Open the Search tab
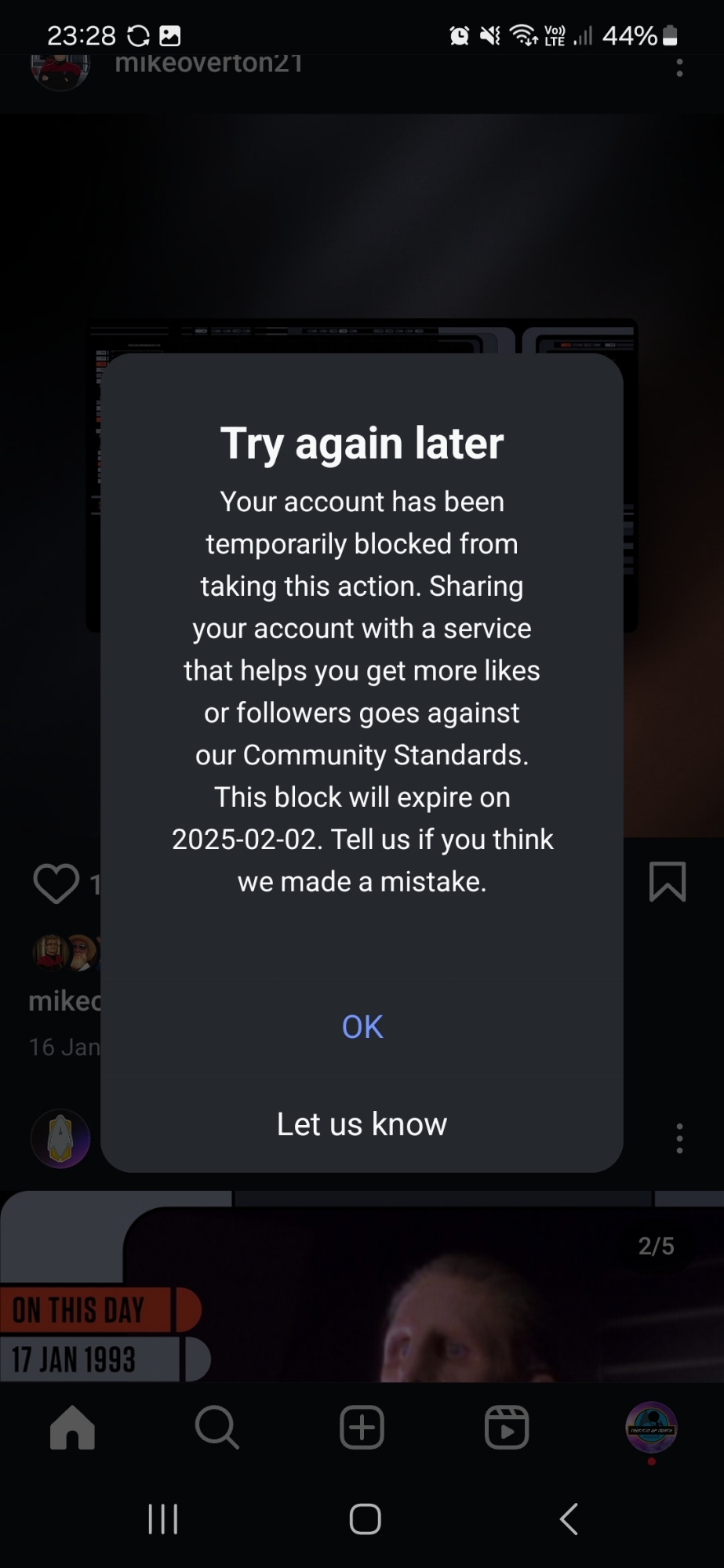Image resolution: width=724 pixels, height=1568 pixels. 217,1427
